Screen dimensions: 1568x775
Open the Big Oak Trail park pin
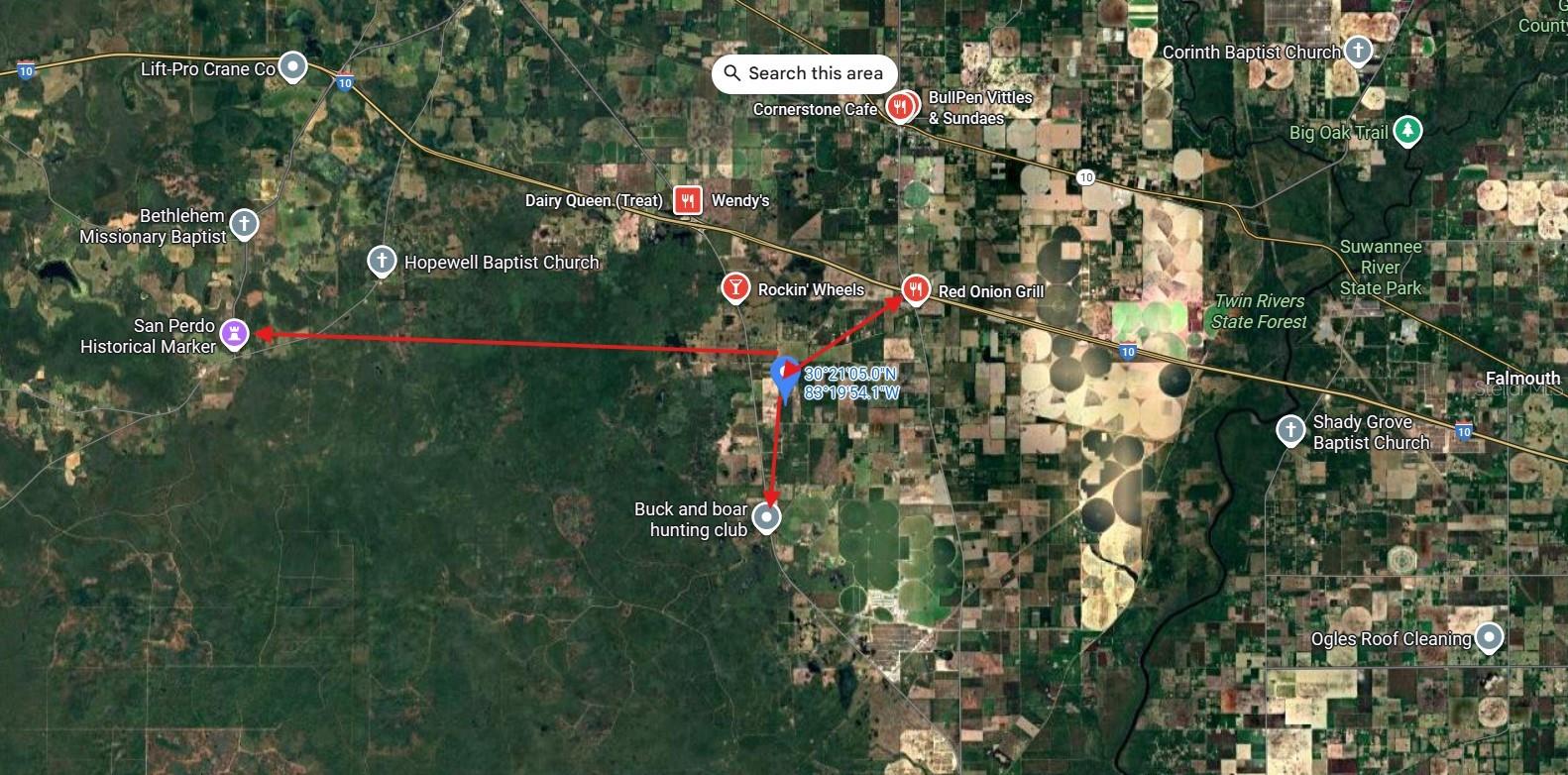[1406, 130]
